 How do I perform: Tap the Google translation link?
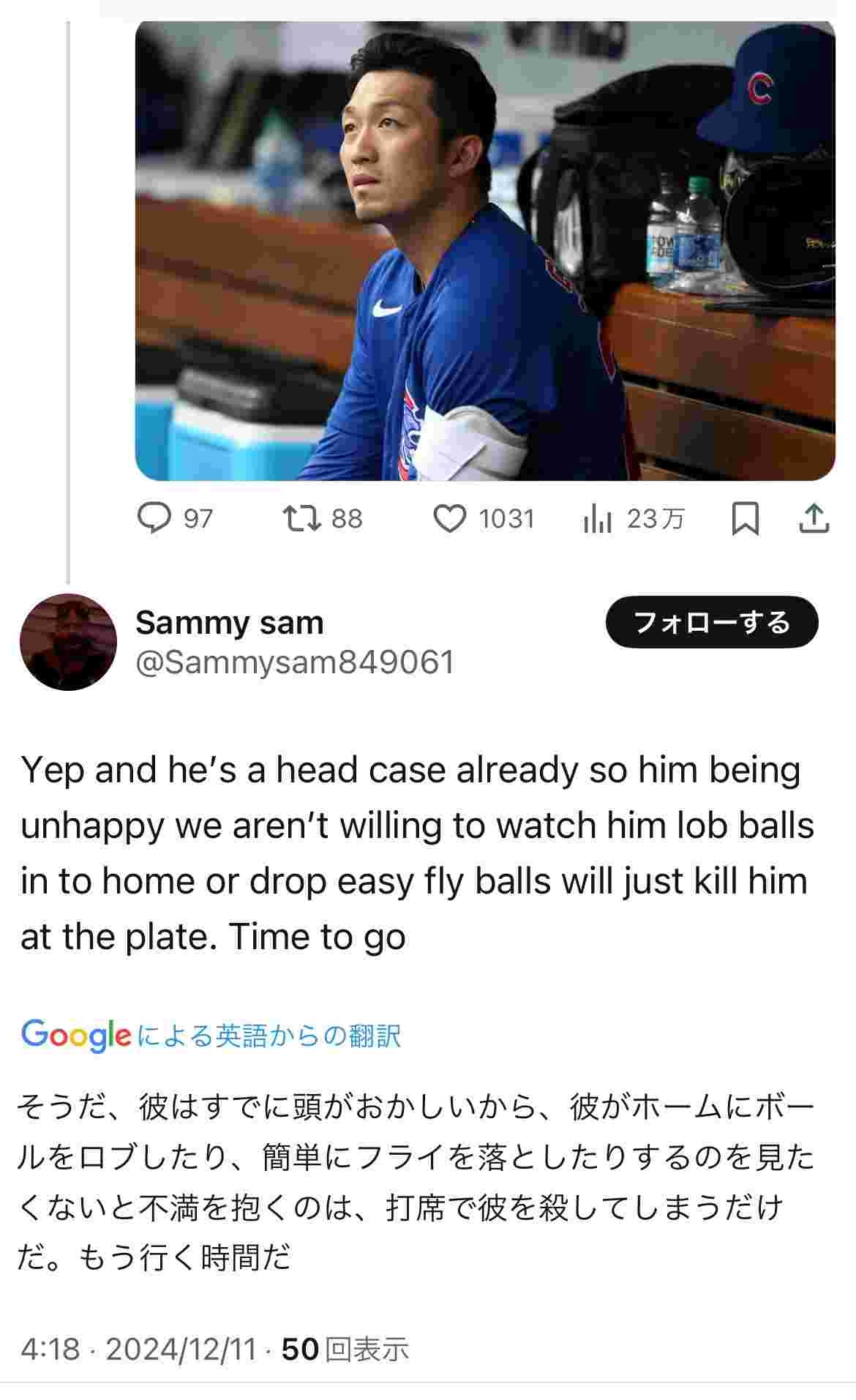click(211, 1036)
